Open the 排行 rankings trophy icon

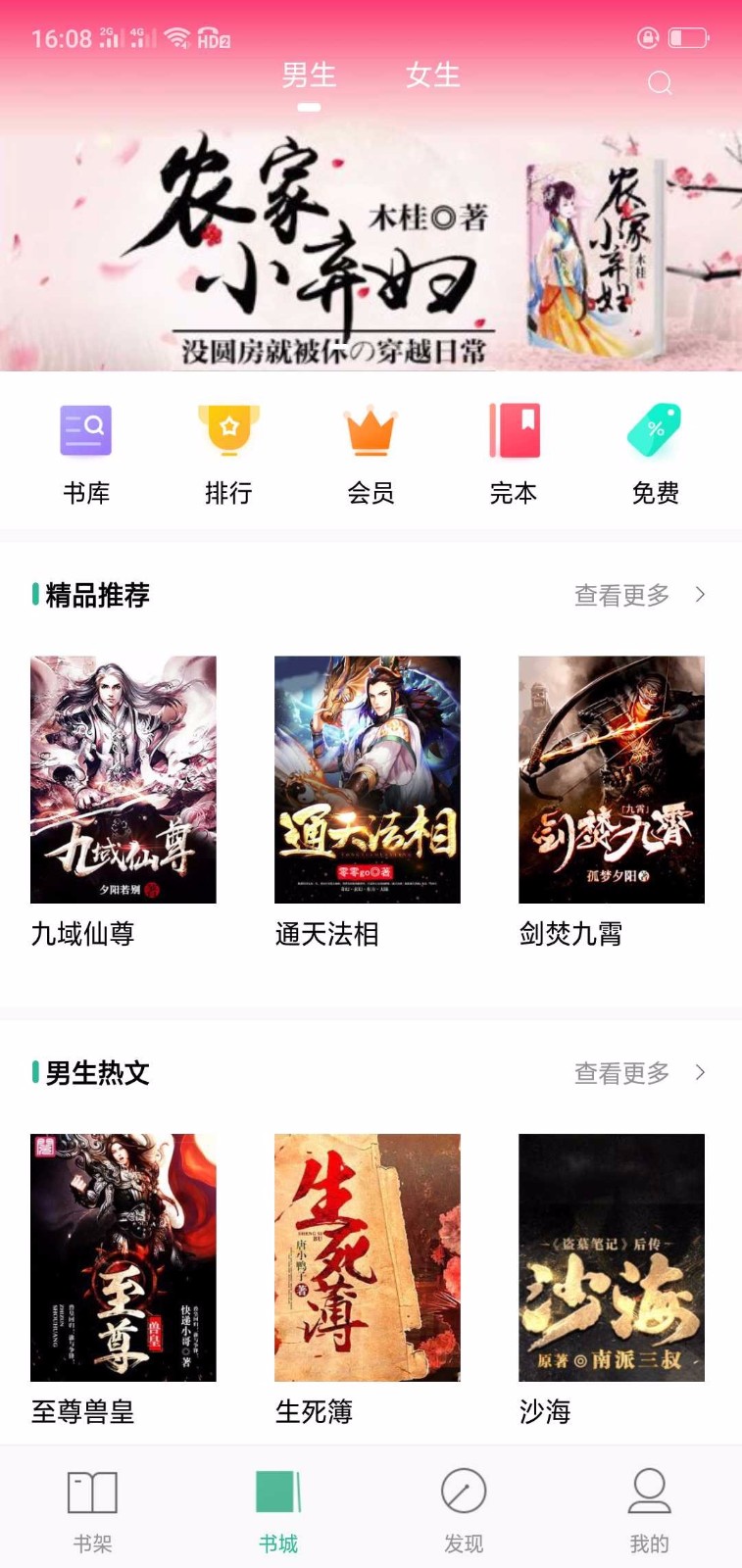[x=228, y=429]
